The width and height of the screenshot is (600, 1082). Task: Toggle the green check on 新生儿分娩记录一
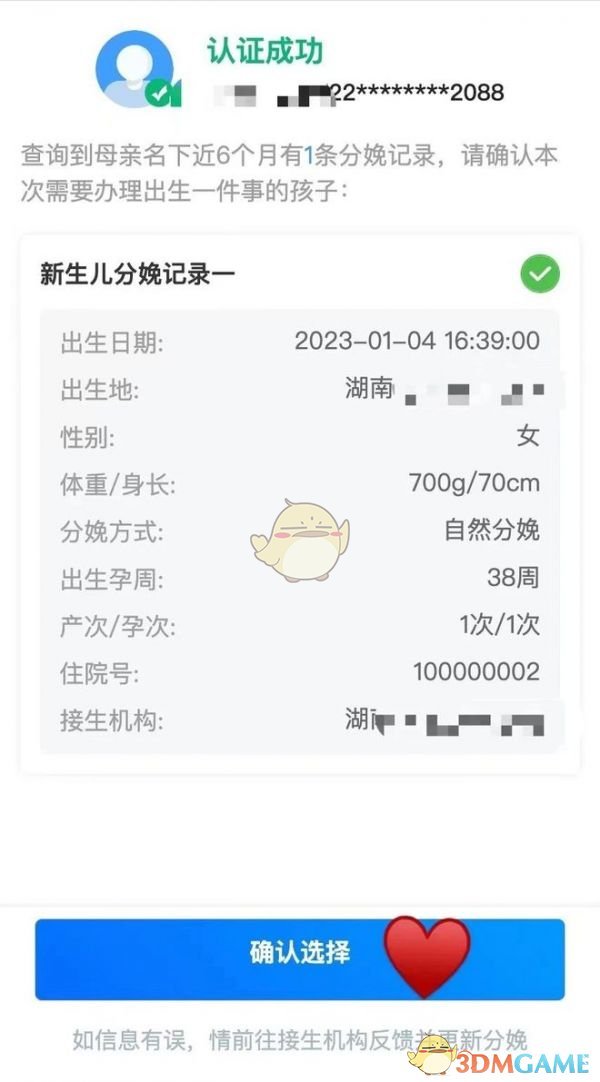(540, 274)
